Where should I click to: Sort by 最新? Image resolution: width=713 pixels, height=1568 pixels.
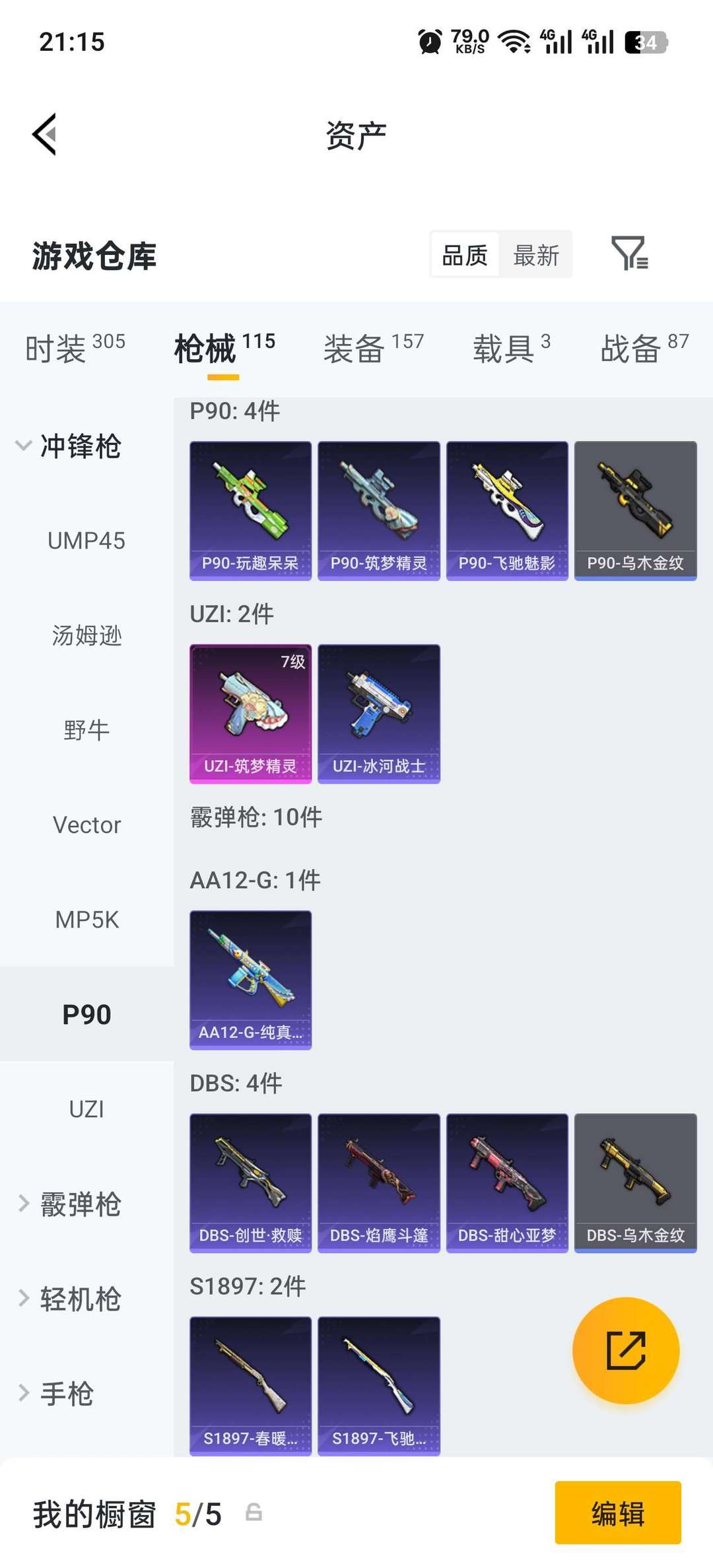536,255
